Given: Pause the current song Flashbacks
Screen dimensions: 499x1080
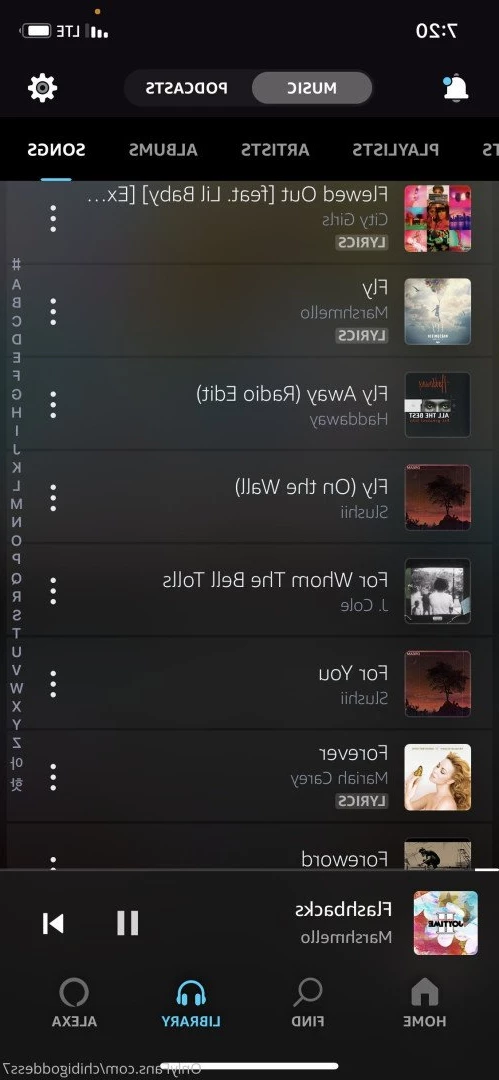Looking at the screenshot, I should 128,923.
